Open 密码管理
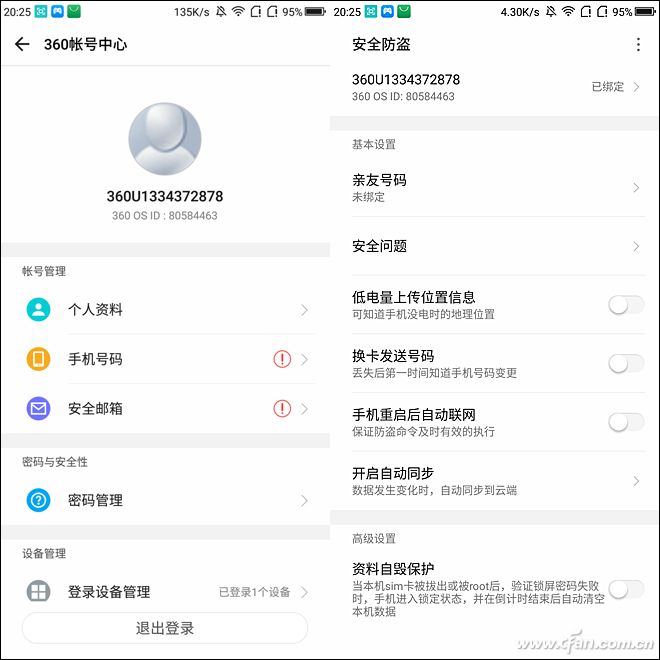This screenshot has height=660, width=660. (x=165, y=500)
